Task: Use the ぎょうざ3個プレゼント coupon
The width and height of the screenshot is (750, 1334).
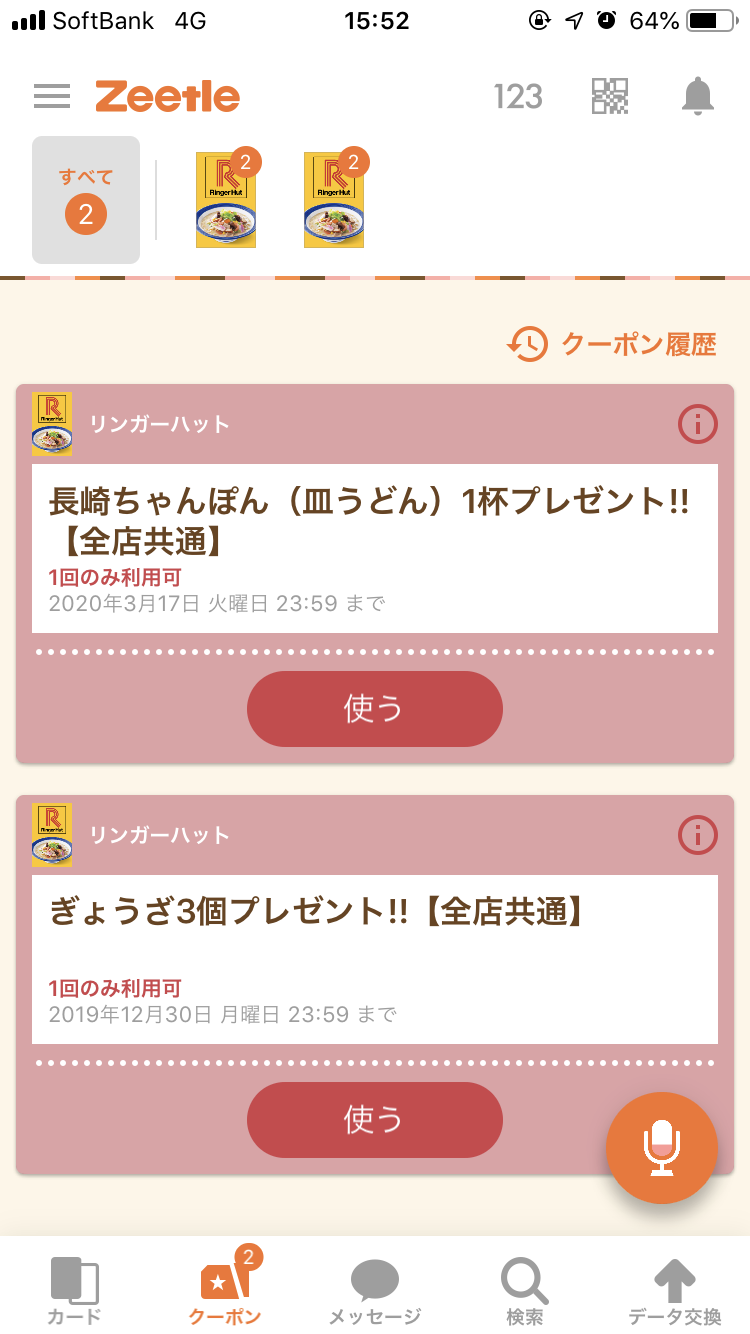Action: pos(375,1120)
